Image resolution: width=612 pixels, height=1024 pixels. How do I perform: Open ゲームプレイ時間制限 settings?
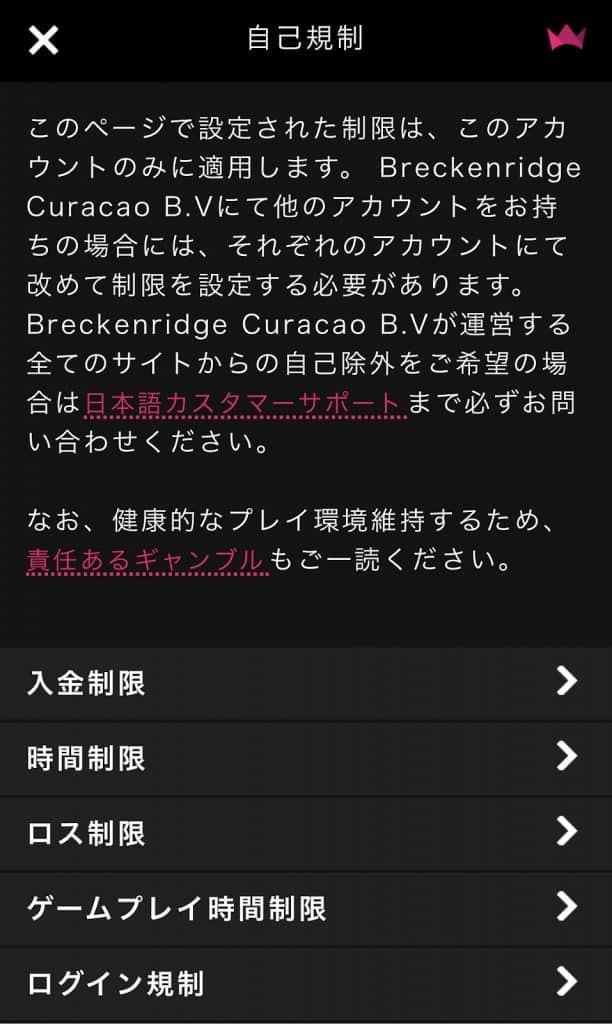tap(305, 908)
